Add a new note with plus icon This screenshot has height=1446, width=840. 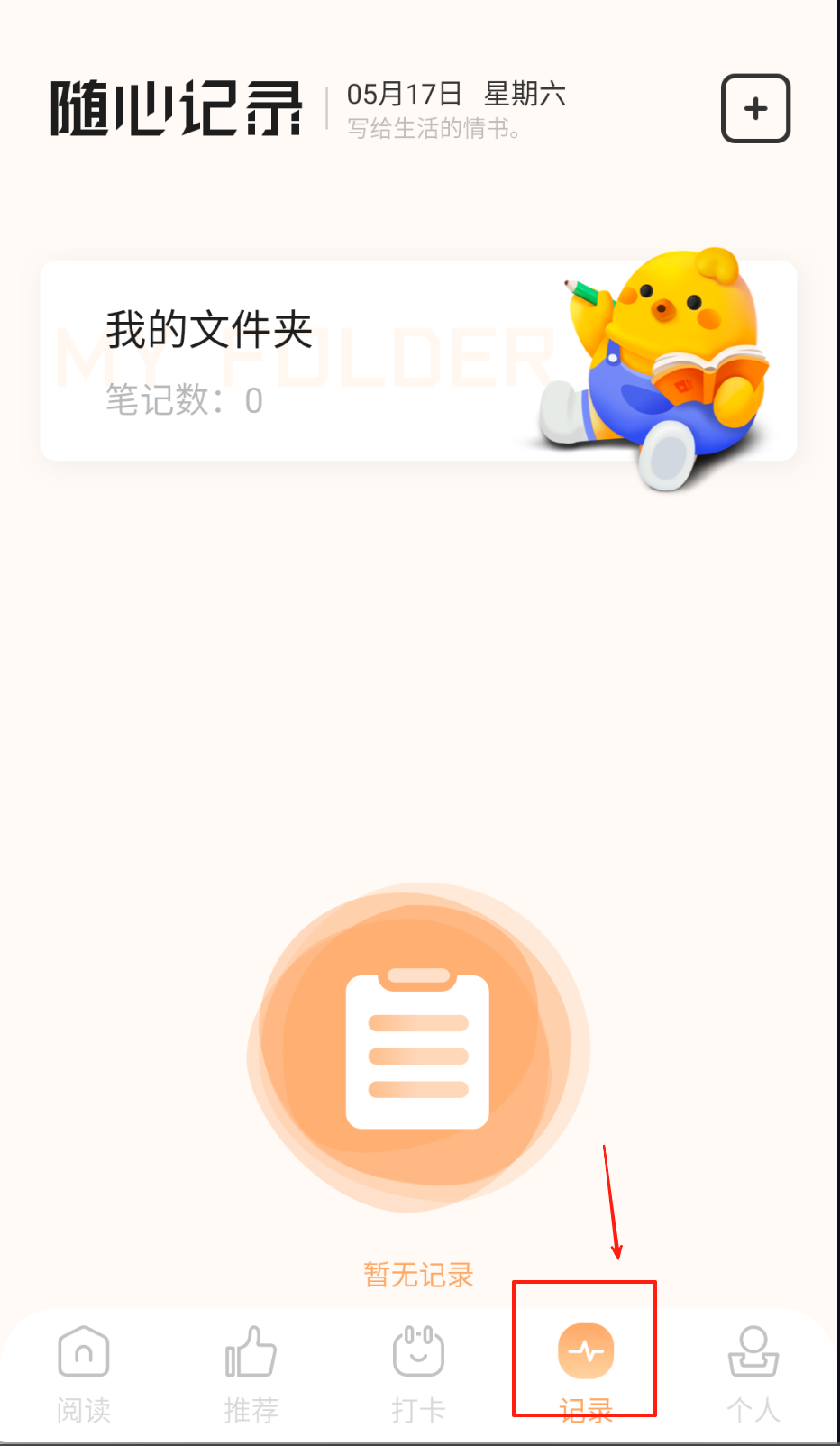click(x=755, y=109)
